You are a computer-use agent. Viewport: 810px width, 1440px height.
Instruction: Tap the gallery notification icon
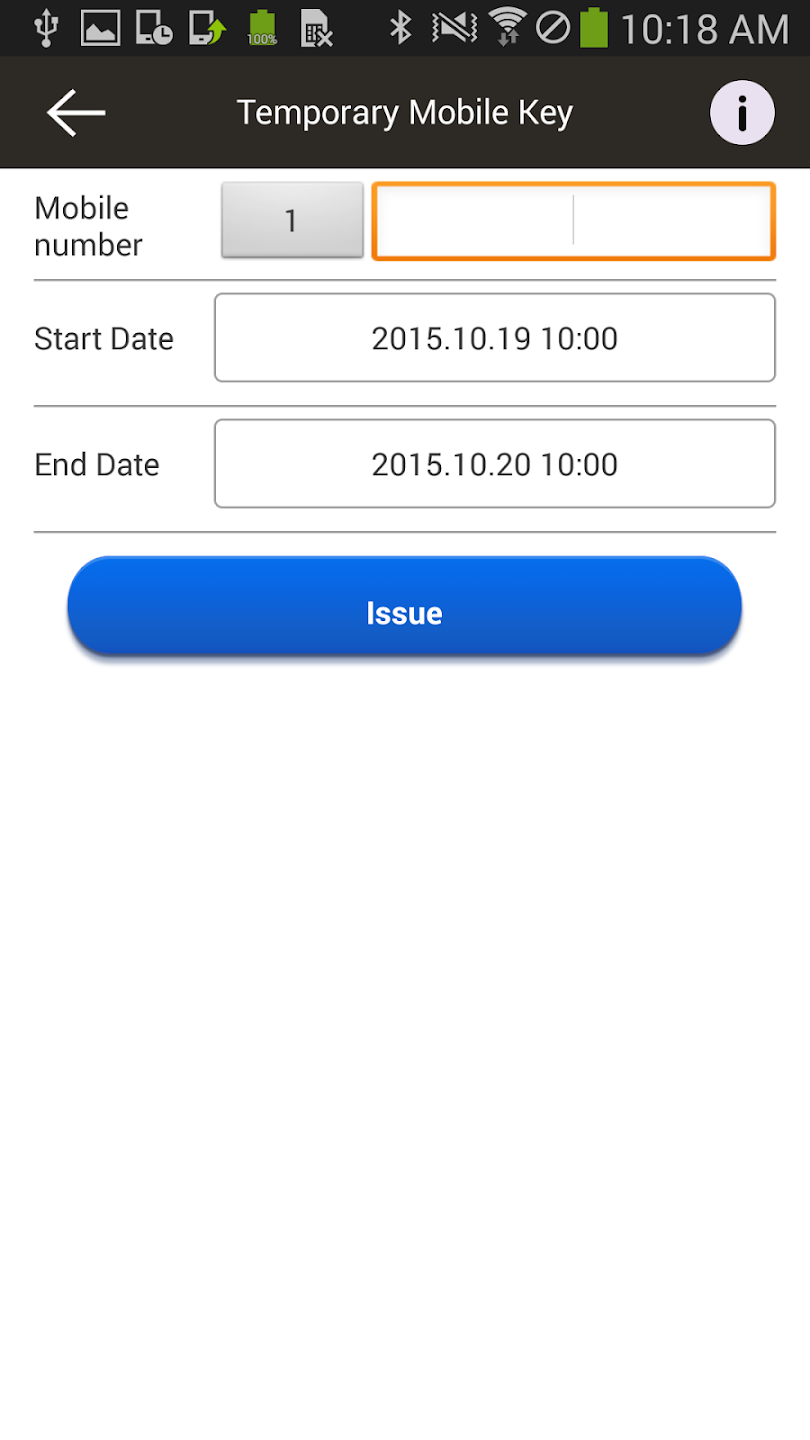pos(100,29)
